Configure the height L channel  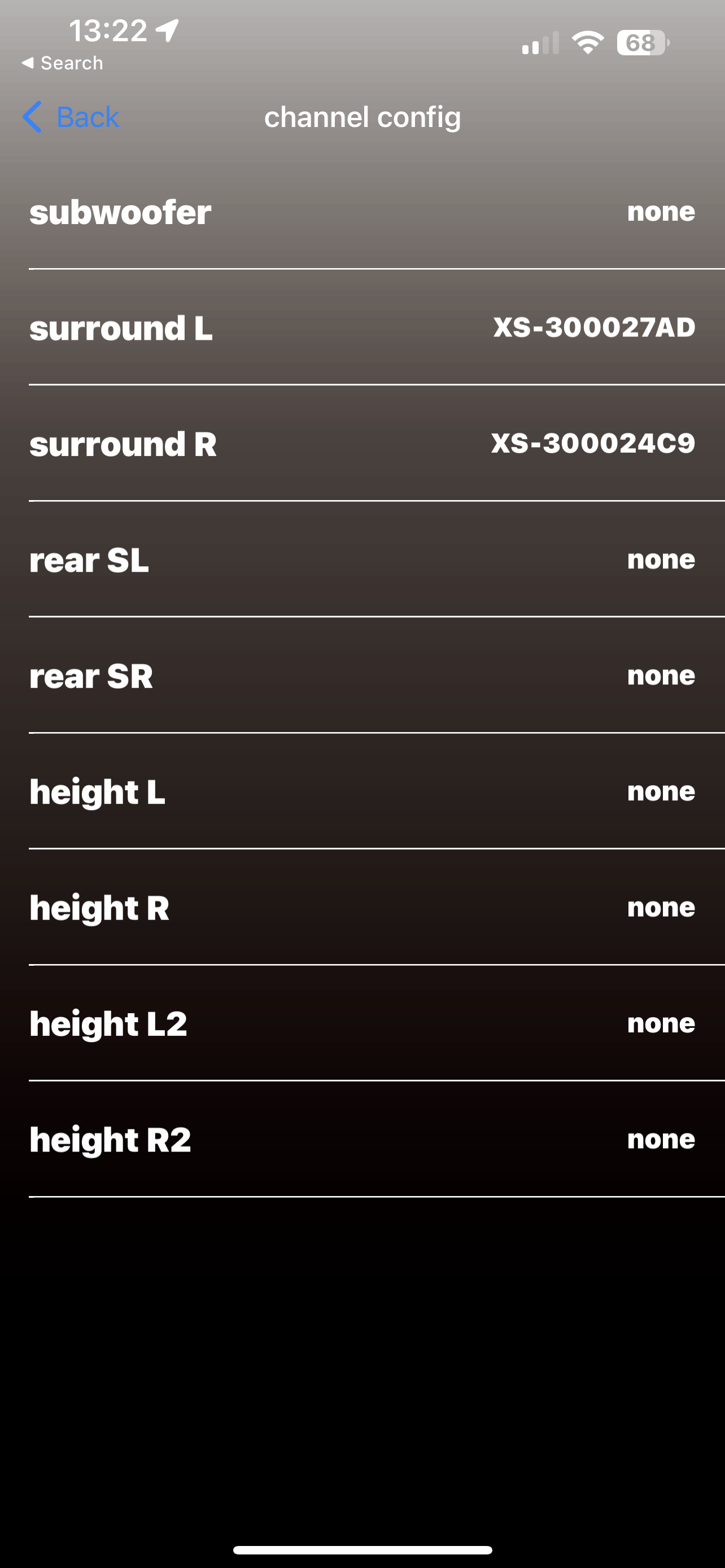click(362, 792)
